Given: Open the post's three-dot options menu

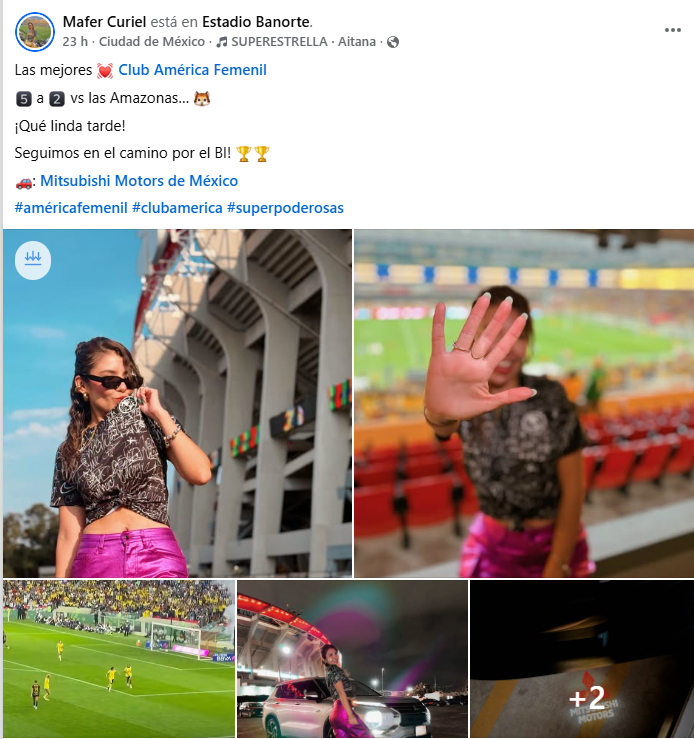Looking at the screenshot, I should pos(672,30).
